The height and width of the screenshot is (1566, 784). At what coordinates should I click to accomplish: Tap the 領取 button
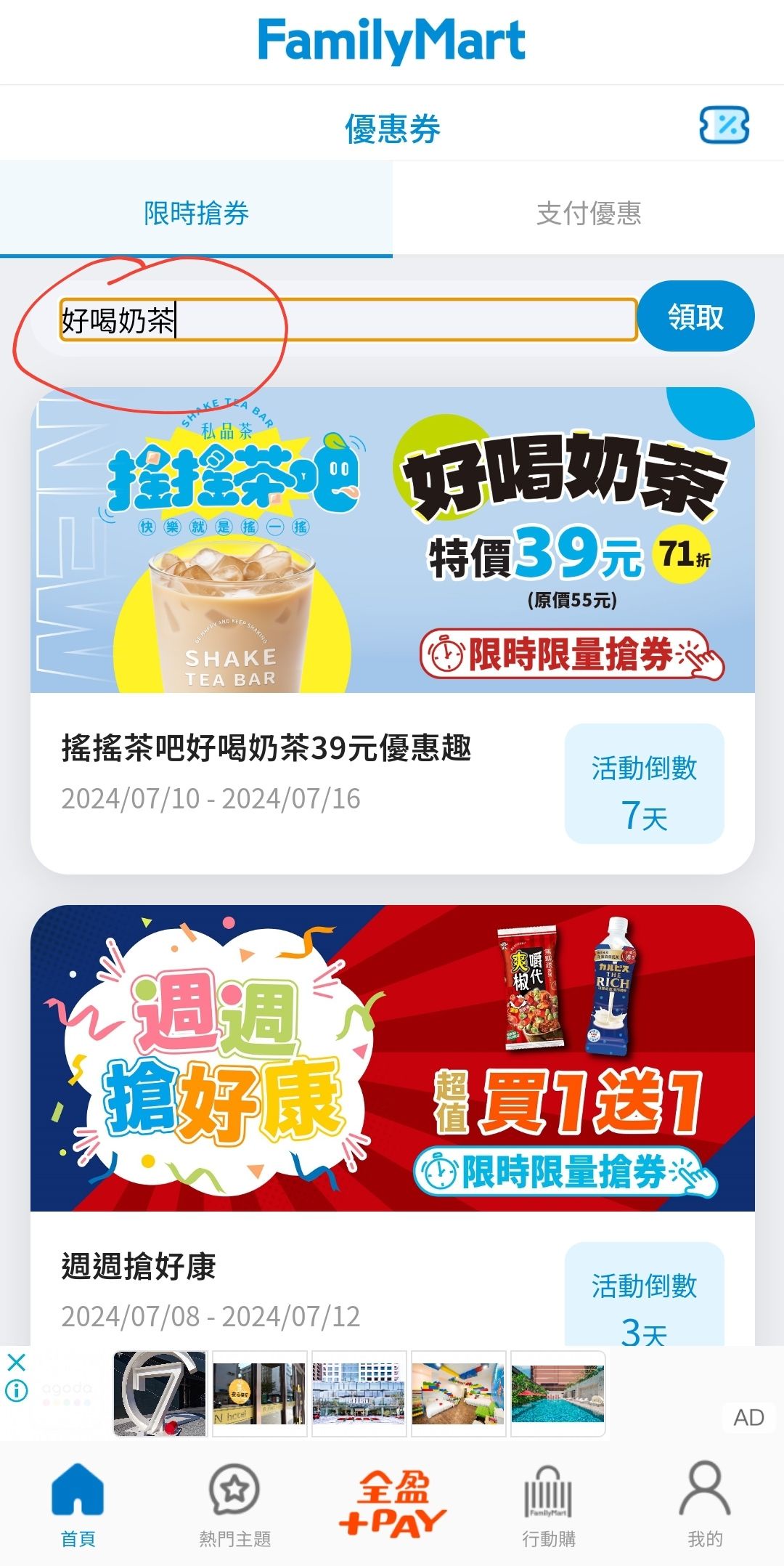click(695, 317)
